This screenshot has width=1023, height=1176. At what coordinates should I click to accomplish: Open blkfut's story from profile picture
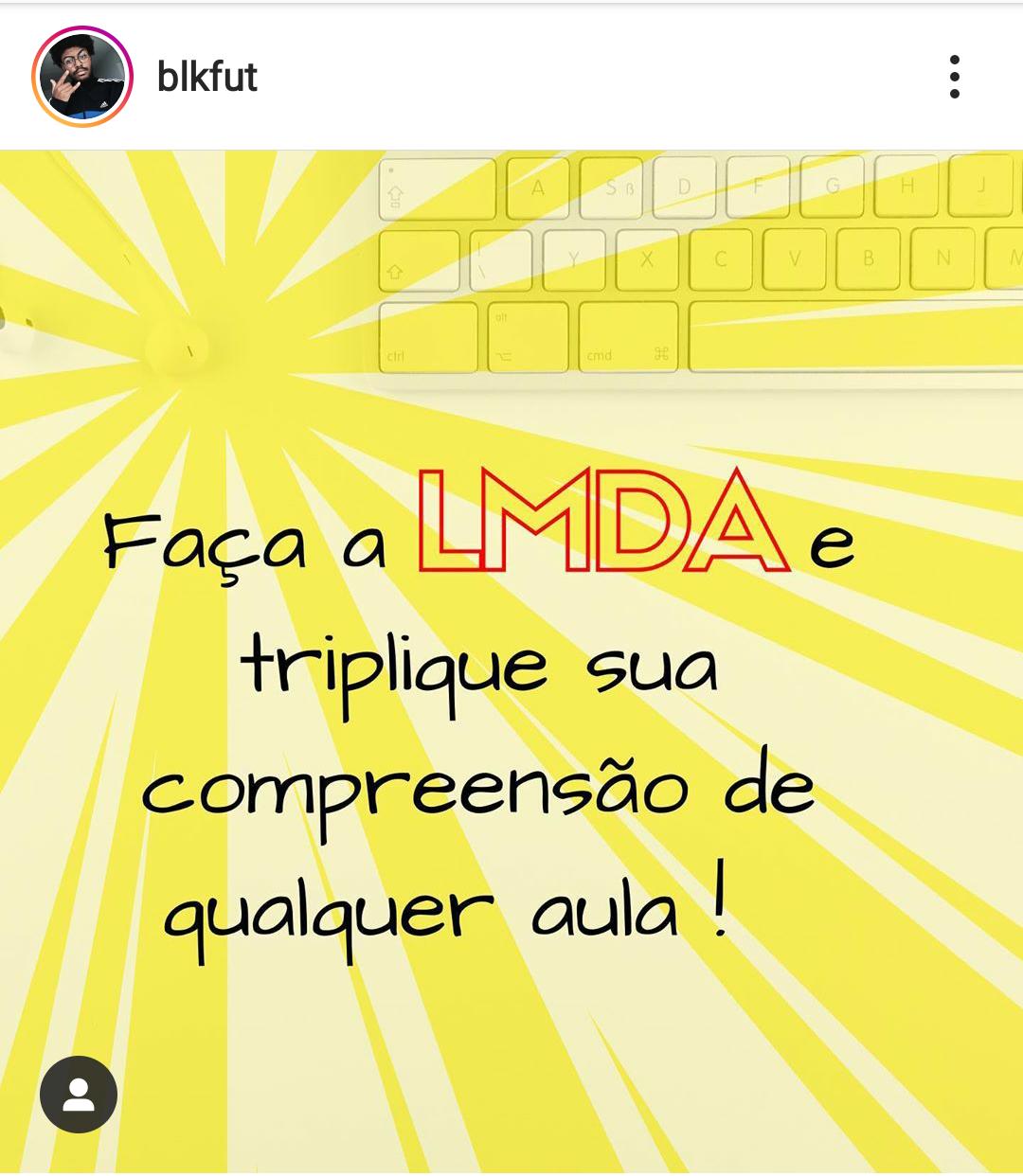82,77
